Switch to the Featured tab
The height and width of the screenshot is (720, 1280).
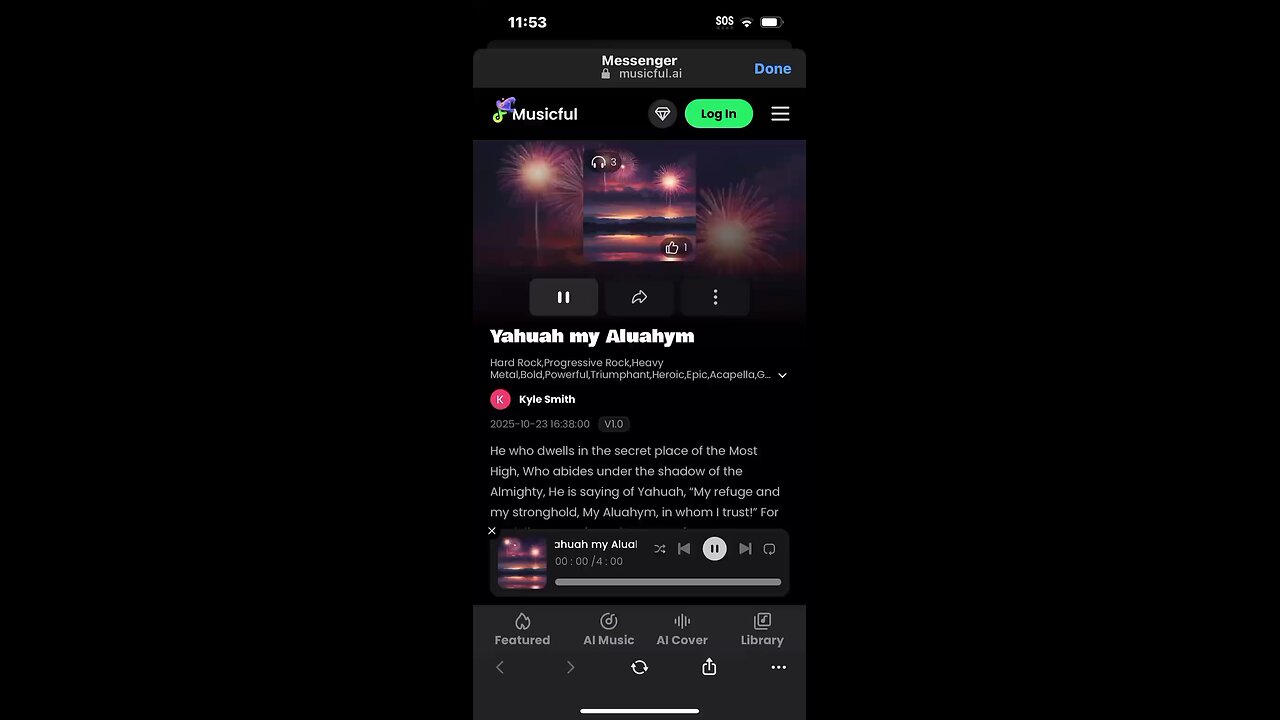[522, 630]
